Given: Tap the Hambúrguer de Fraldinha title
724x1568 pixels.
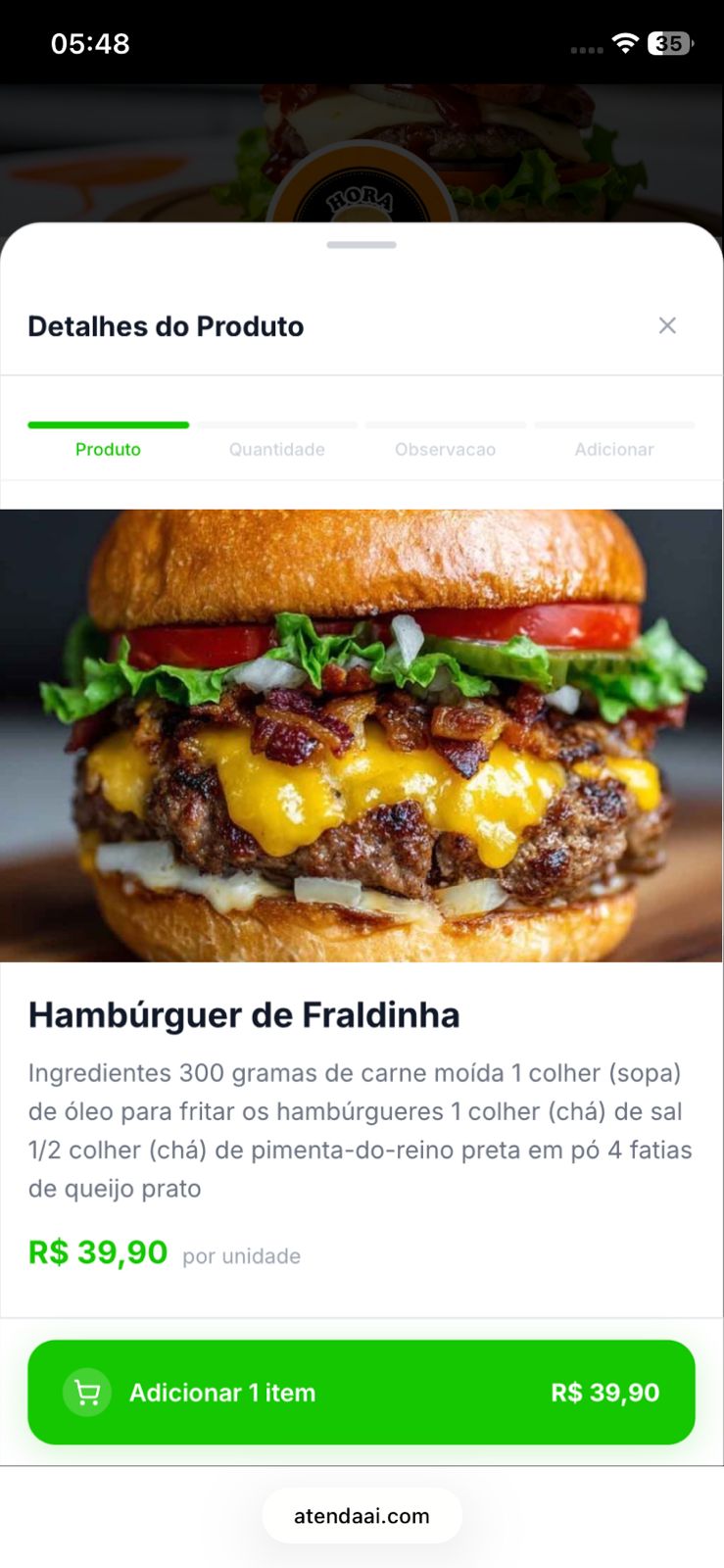Looking at the screenshot, I should (x=244, y=1014).
